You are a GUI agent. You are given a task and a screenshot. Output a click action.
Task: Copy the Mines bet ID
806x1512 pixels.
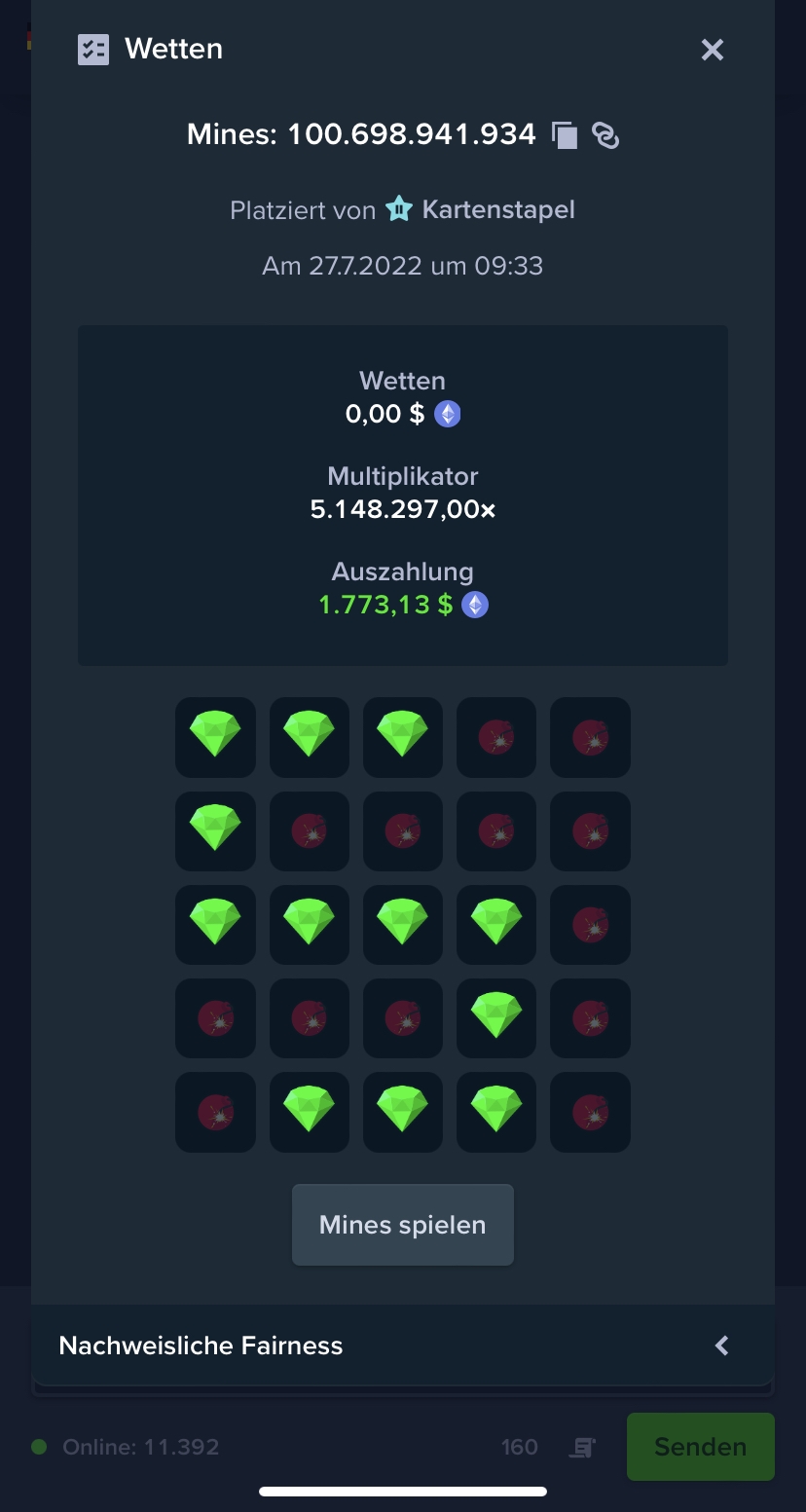point(565,134)
